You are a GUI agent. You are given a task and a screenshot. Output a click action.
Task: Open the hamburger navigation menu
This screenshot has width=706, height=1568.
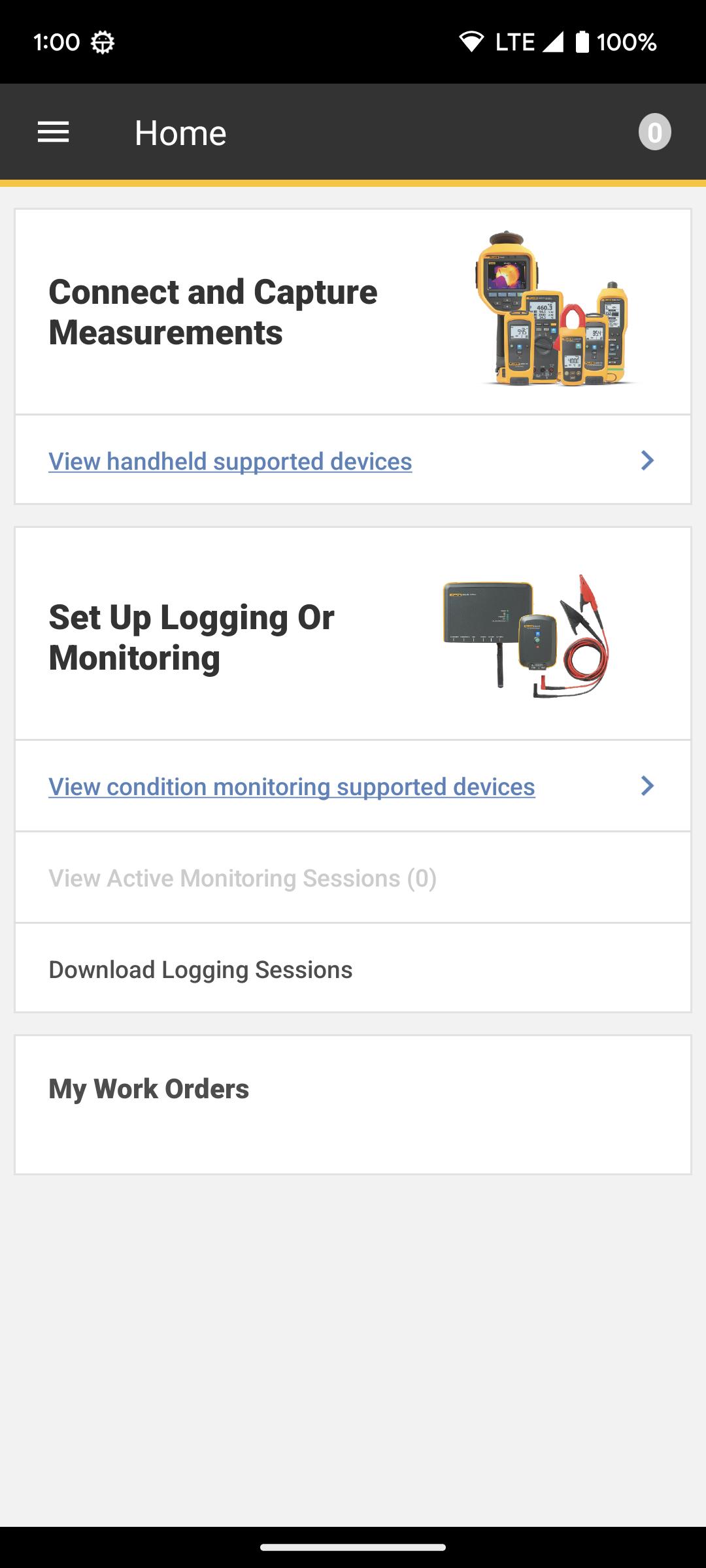[x=54, y=133]
